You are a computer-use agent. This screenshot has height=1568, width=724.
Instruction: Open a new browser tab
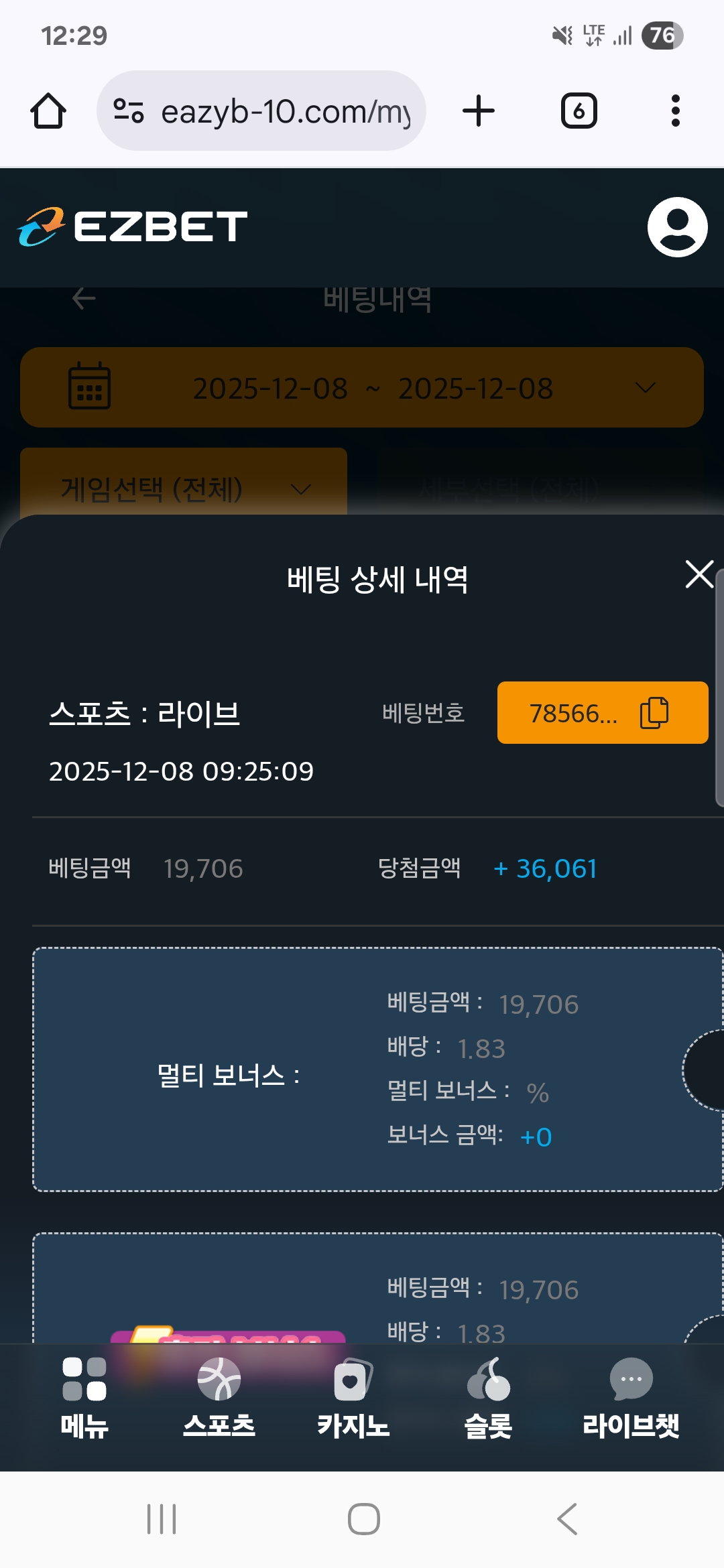click(479, 111)
